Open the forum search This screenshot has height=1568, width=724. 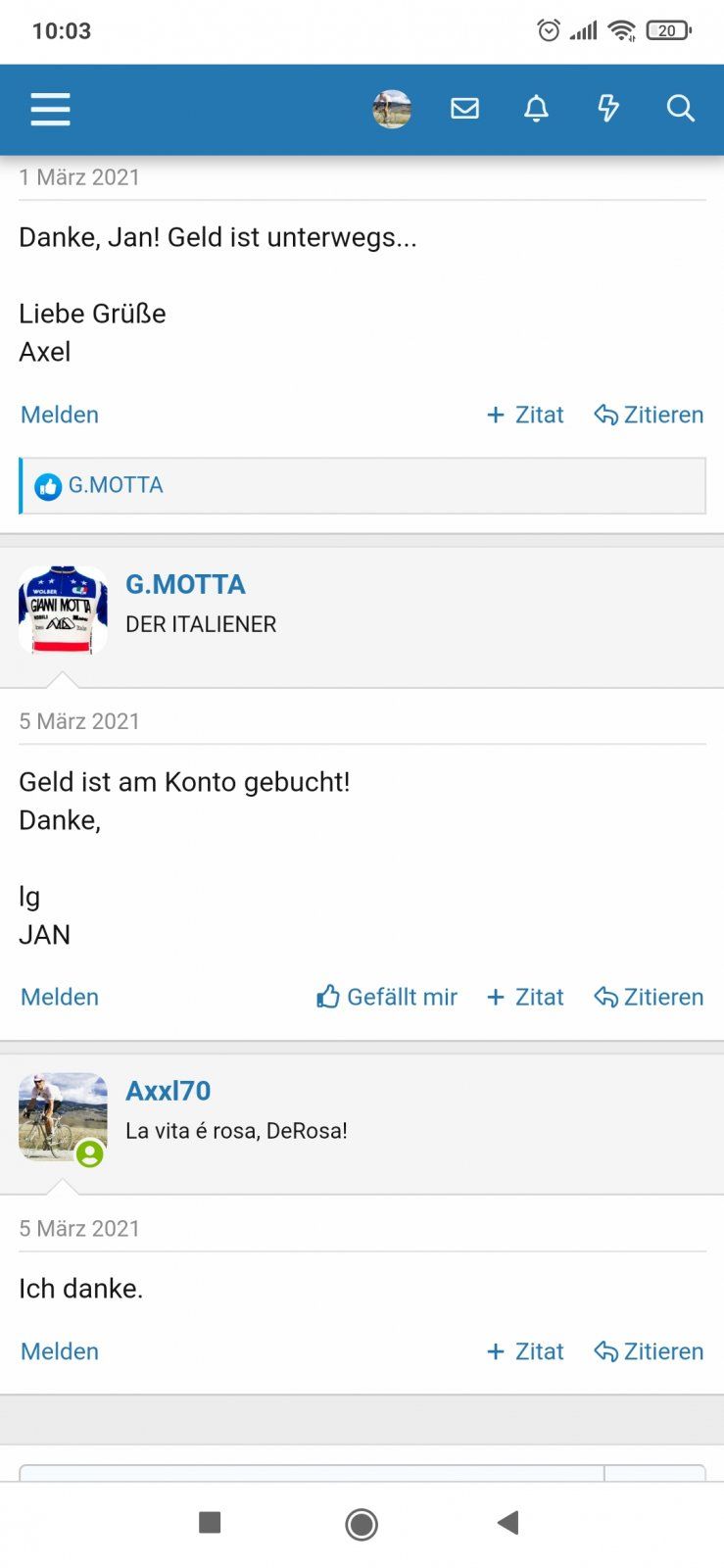tap(680, 109)
